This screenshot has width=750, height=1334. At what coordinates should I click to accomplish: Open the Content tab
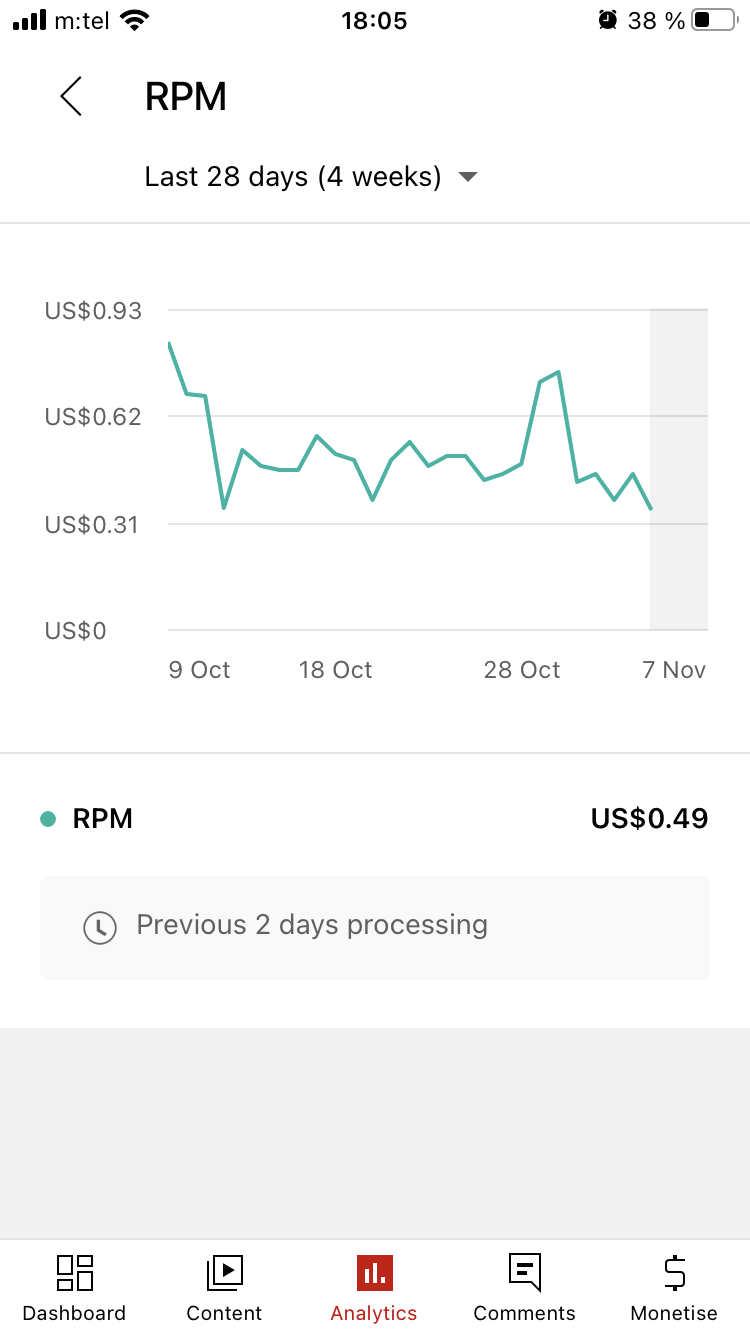(x=224, y=1288)
